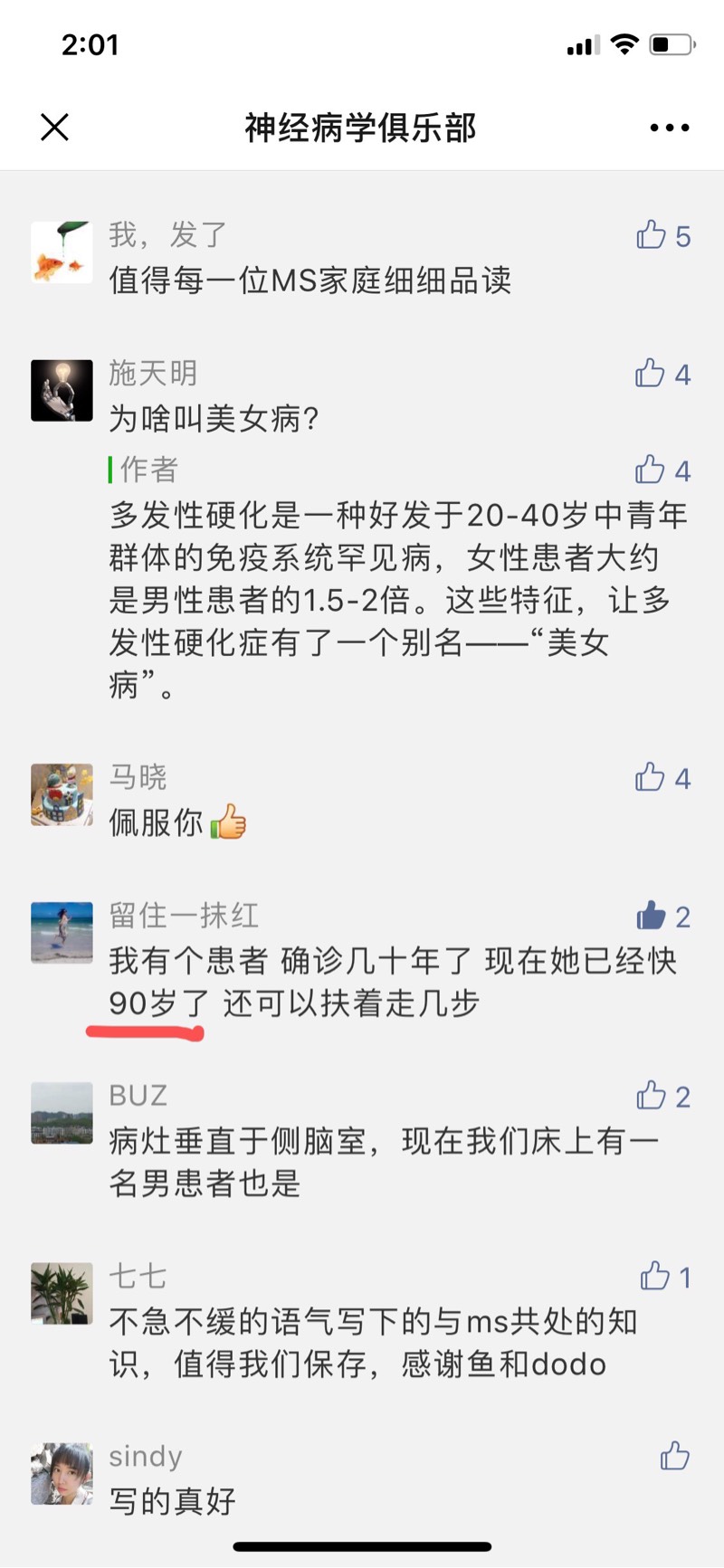This screenshot has width=724, height=1568.
Task: Like BUZ's comment about 病灶
Action: pyautogui.click(x=652, y=1096)
